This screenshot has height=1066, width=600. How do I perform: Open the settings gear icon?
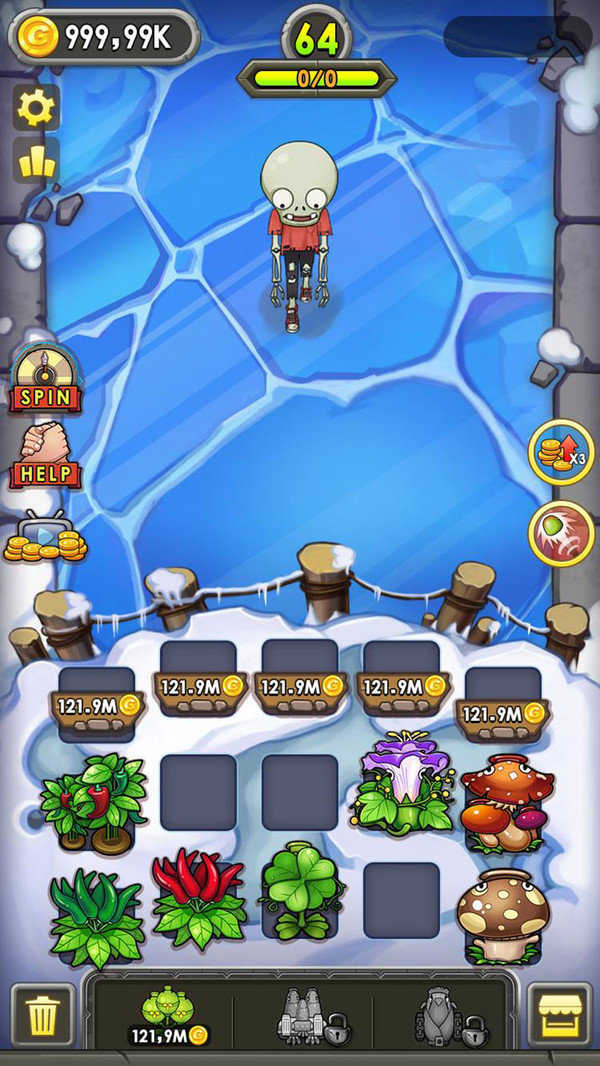(x=36, y=108)
